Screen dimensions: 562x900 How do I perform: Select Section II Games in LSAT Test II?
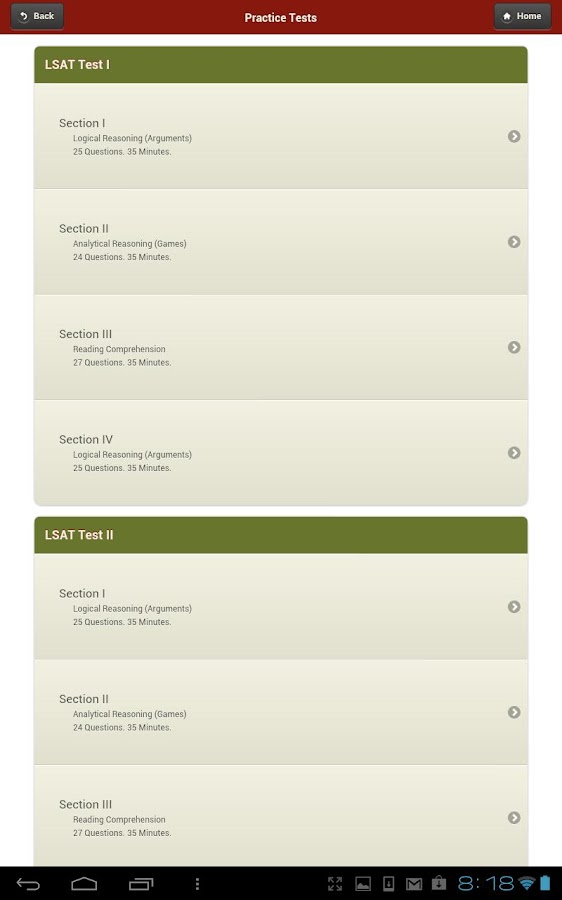281,712
